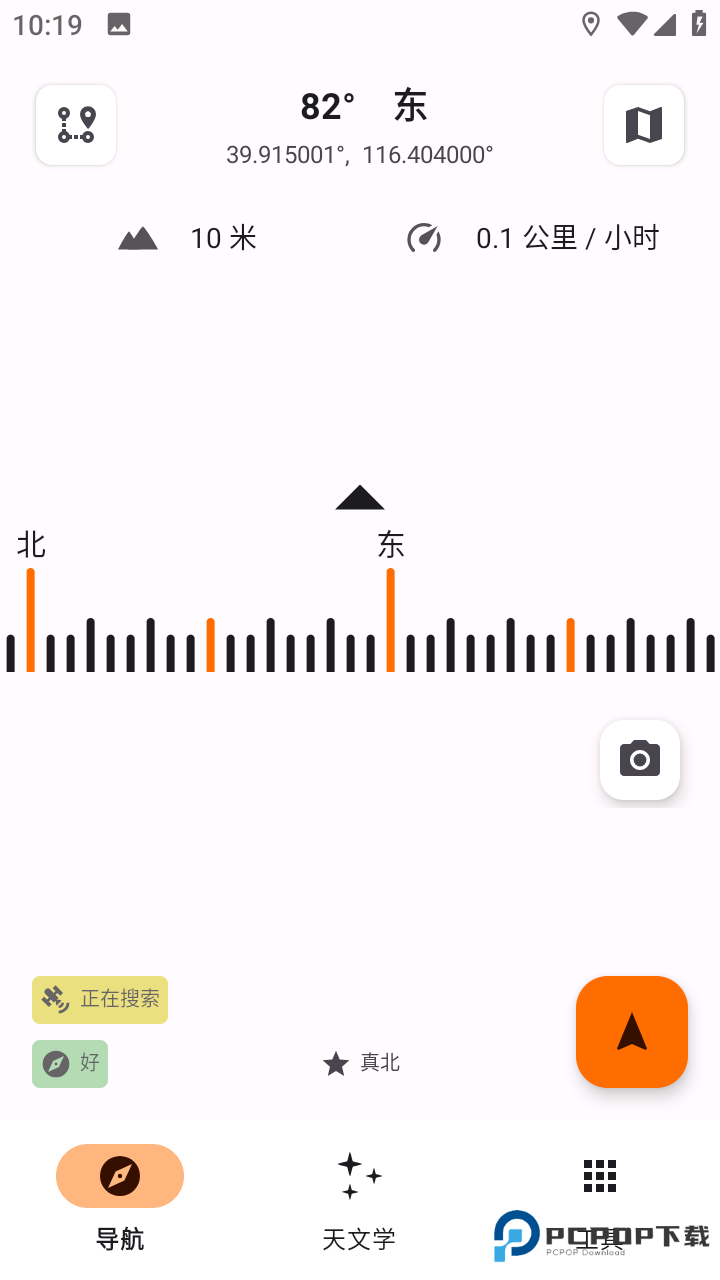Viewport: 720px width, 1280px height.
Task: Open the map view
Action: pyautogui.click(x=644, y=125)
